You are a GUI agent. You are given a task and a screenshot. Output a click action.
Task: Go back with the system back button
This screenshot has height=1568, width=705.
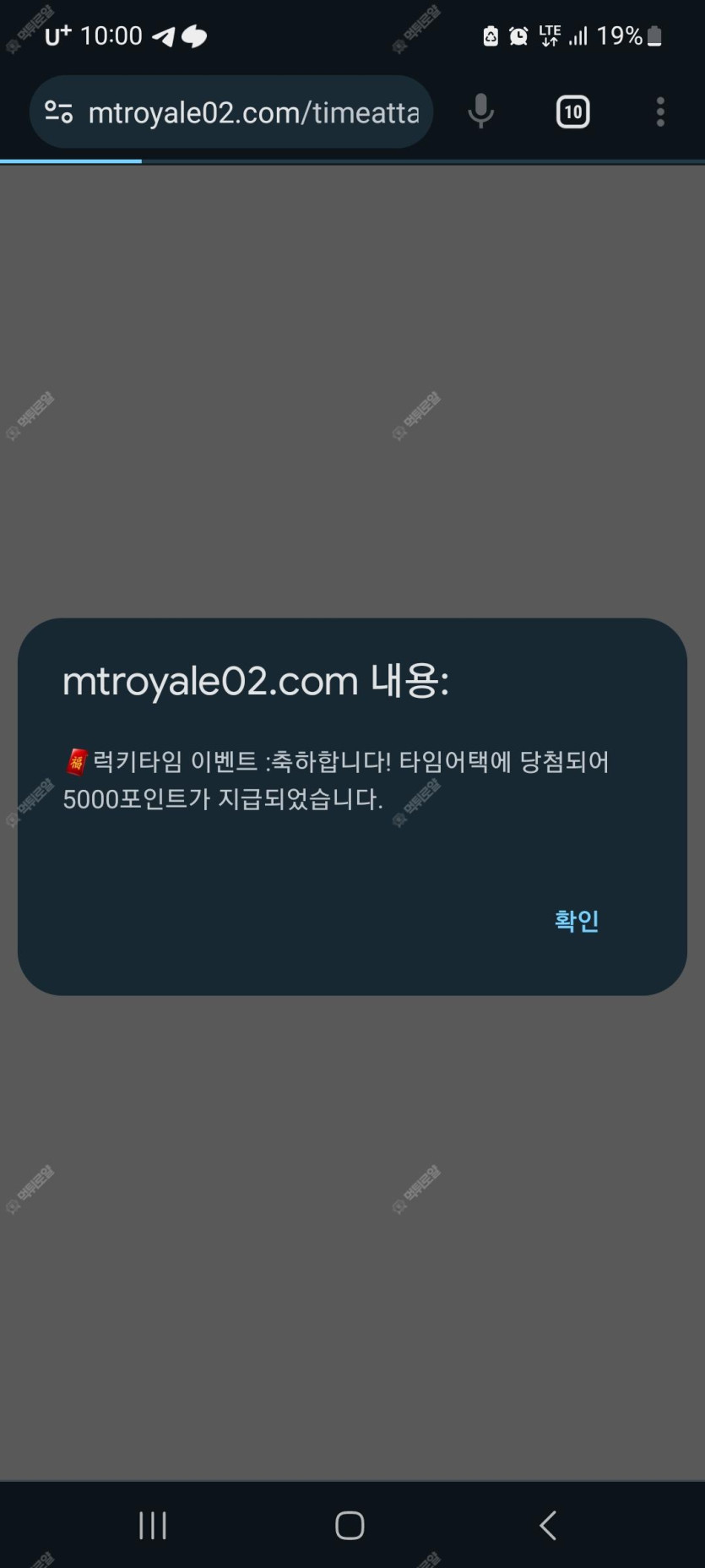coord(548,1525)
